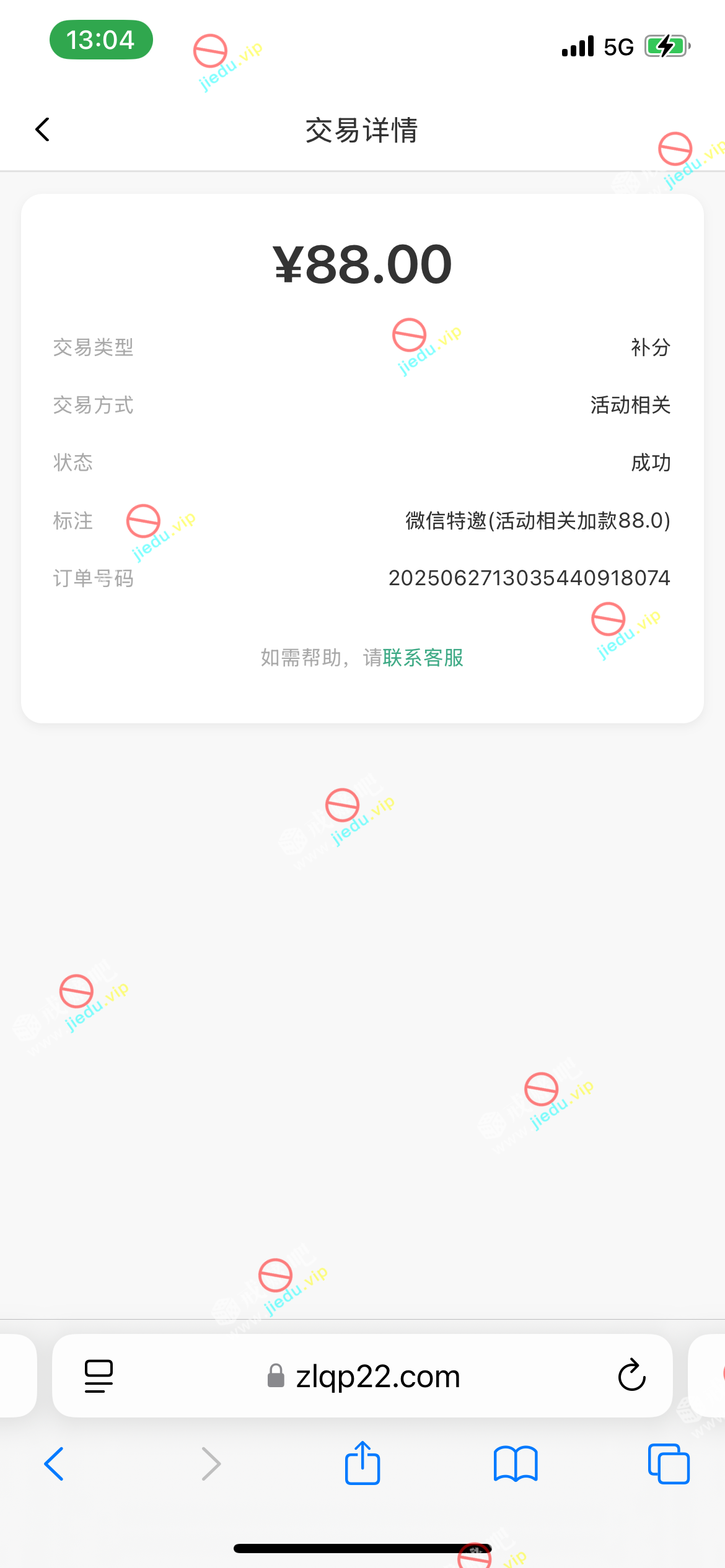Open the Safari page settings menu
Screen dimensions: 725x1568
click(x=99, y=1376)
